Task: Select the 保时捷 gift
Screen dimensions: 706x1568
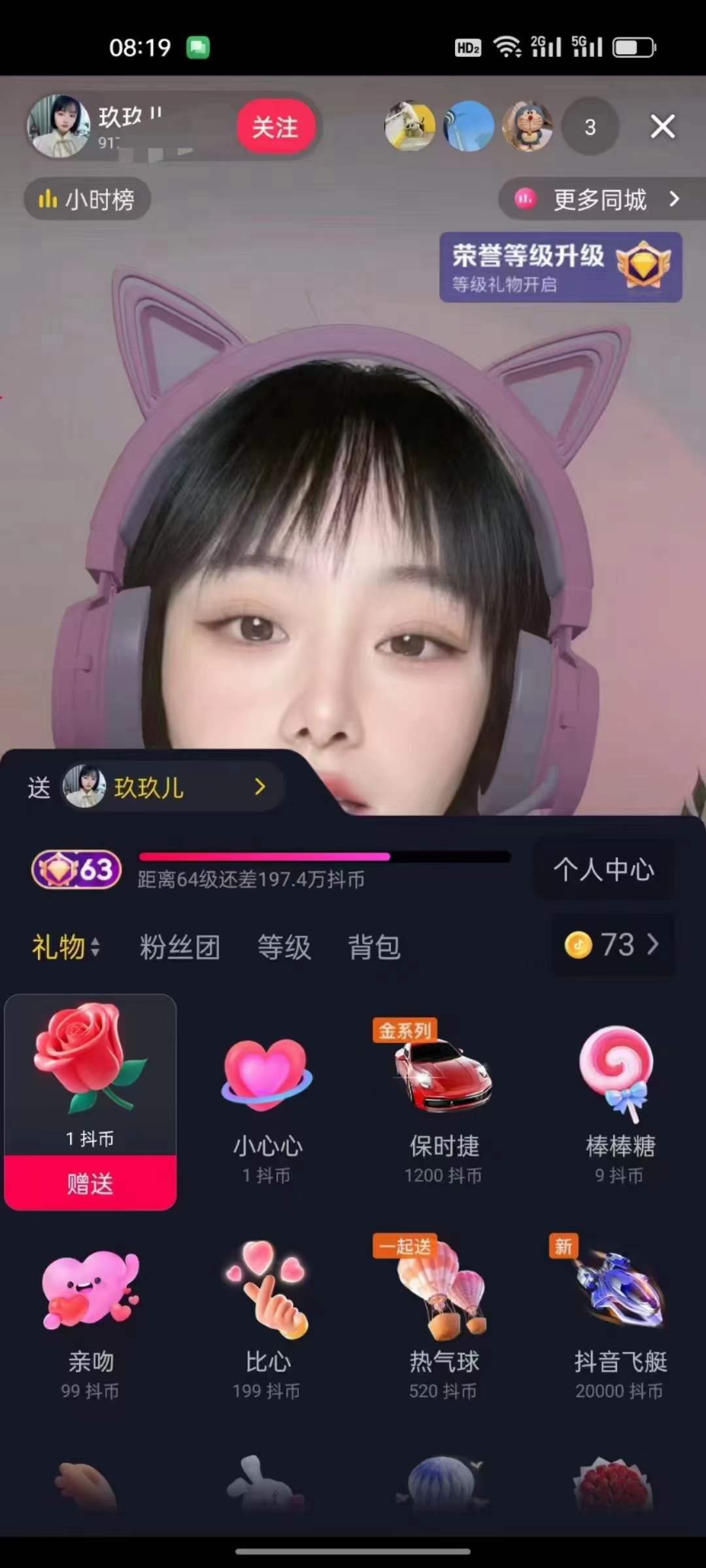Action: tap(444, 1104)
